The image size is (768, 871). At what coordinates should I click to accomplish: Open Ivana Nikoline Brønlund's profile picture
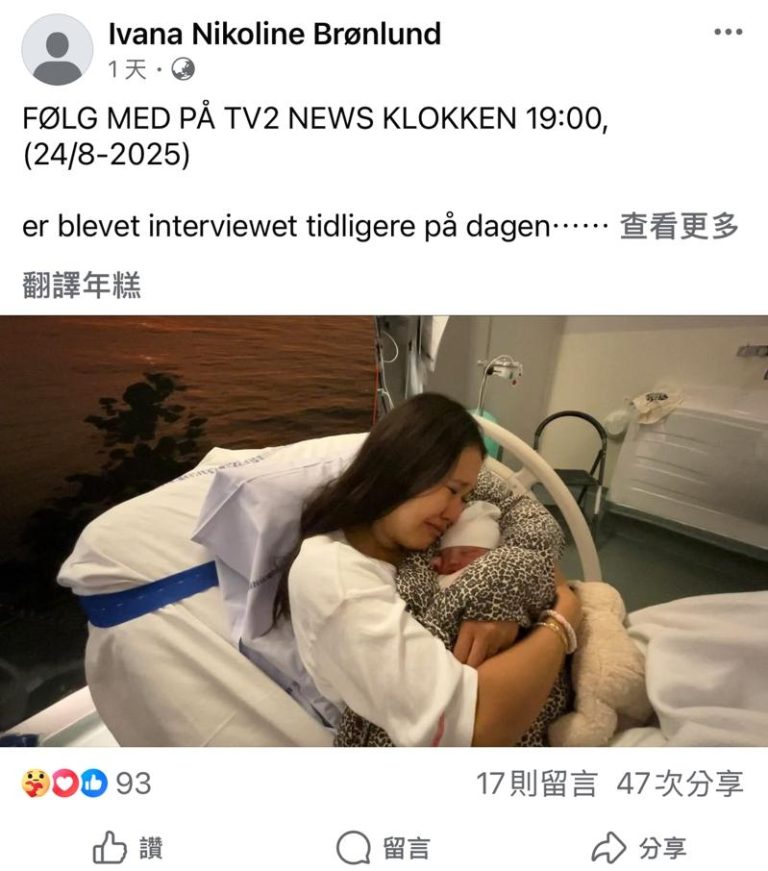coord(57,50)
